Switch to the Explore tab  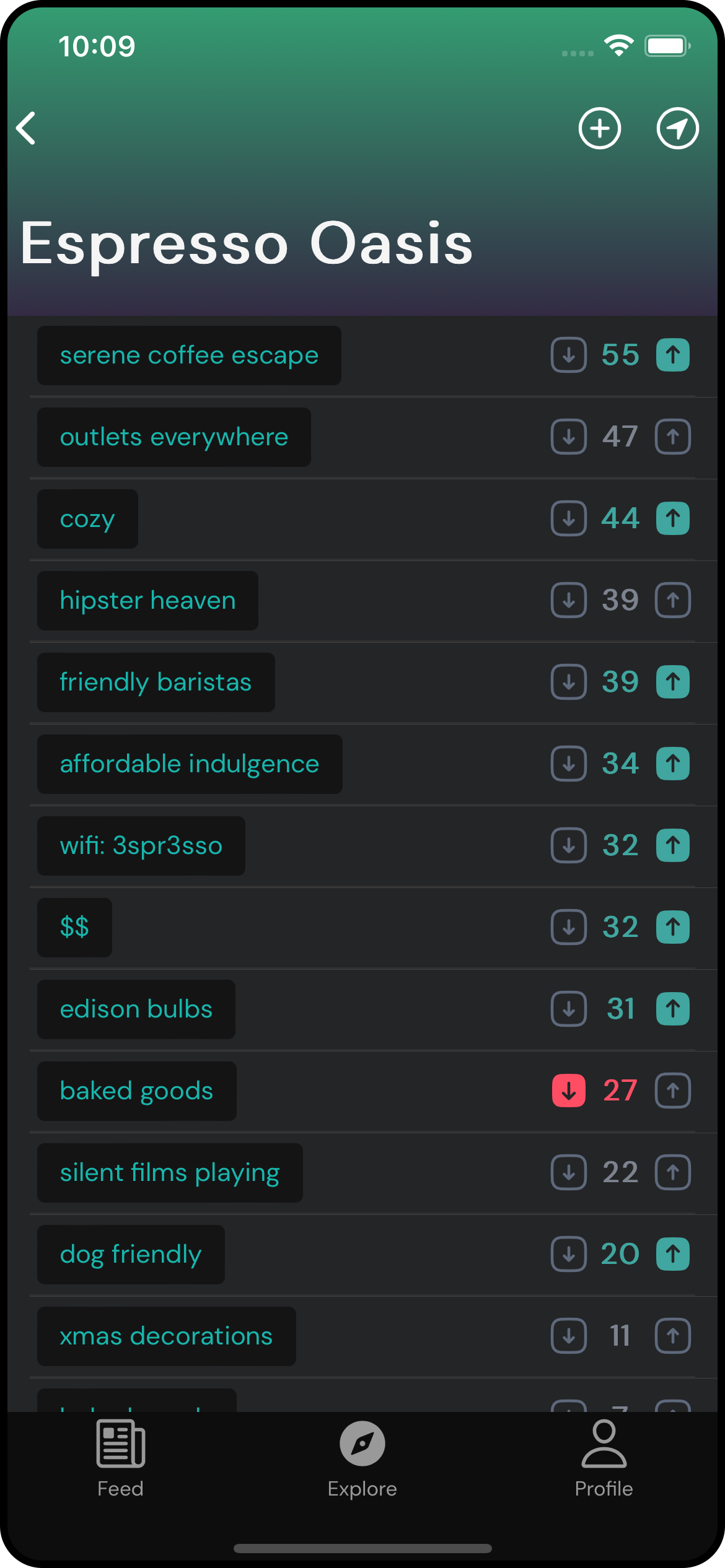point(362,1458)
